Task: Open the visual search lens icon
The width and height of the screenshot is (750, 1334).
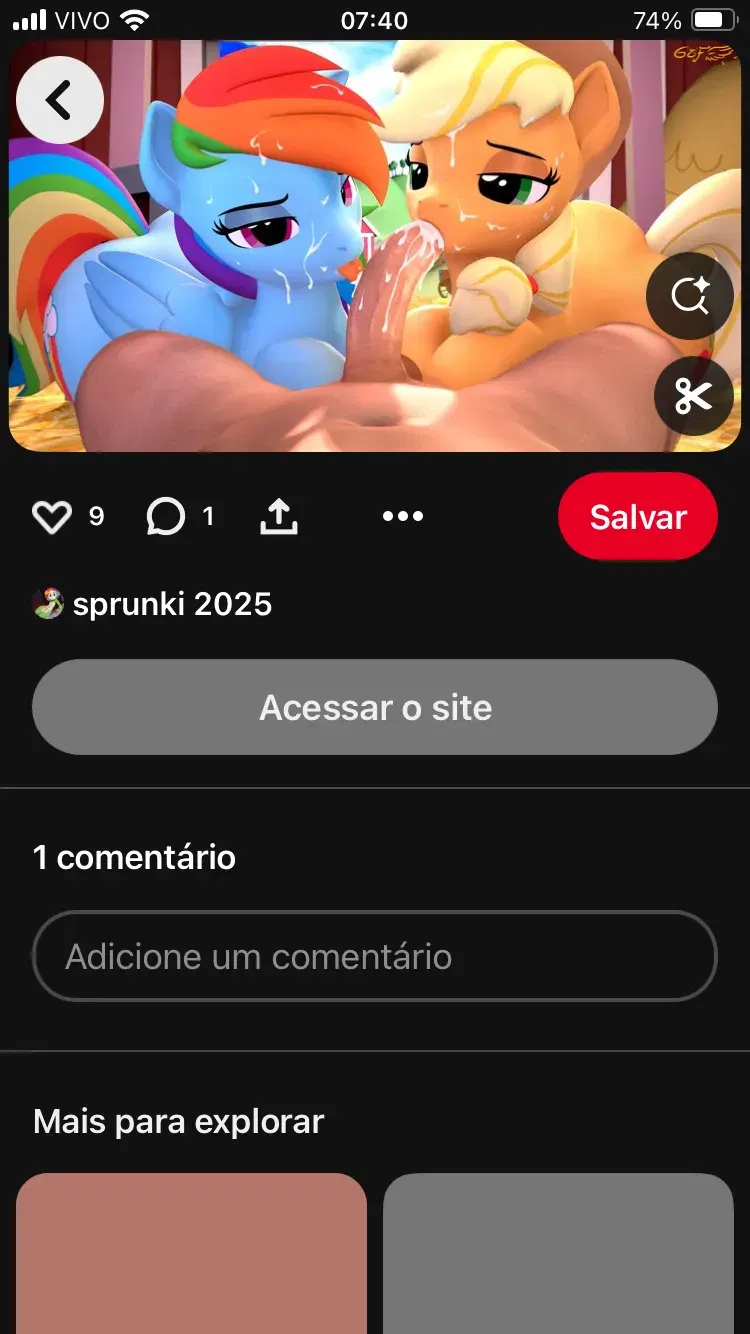Action: point(690,296)
